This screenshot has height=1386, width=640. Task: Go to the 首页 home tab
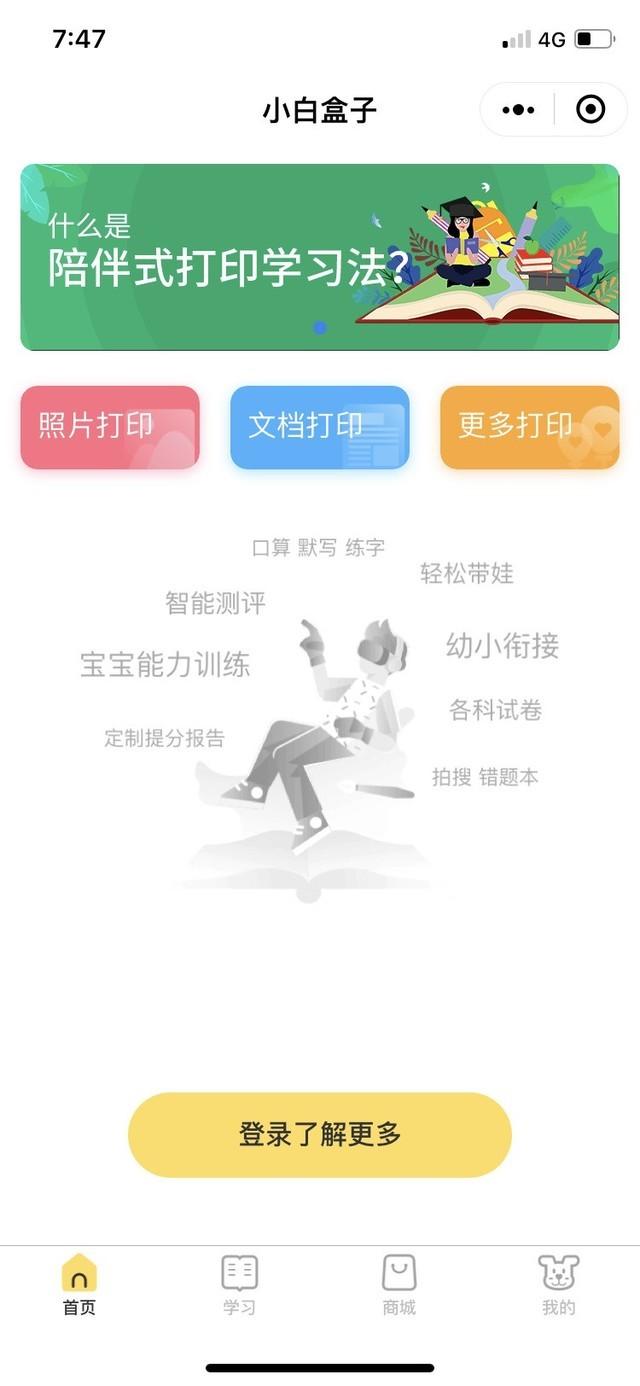(x=80, y=1284)
